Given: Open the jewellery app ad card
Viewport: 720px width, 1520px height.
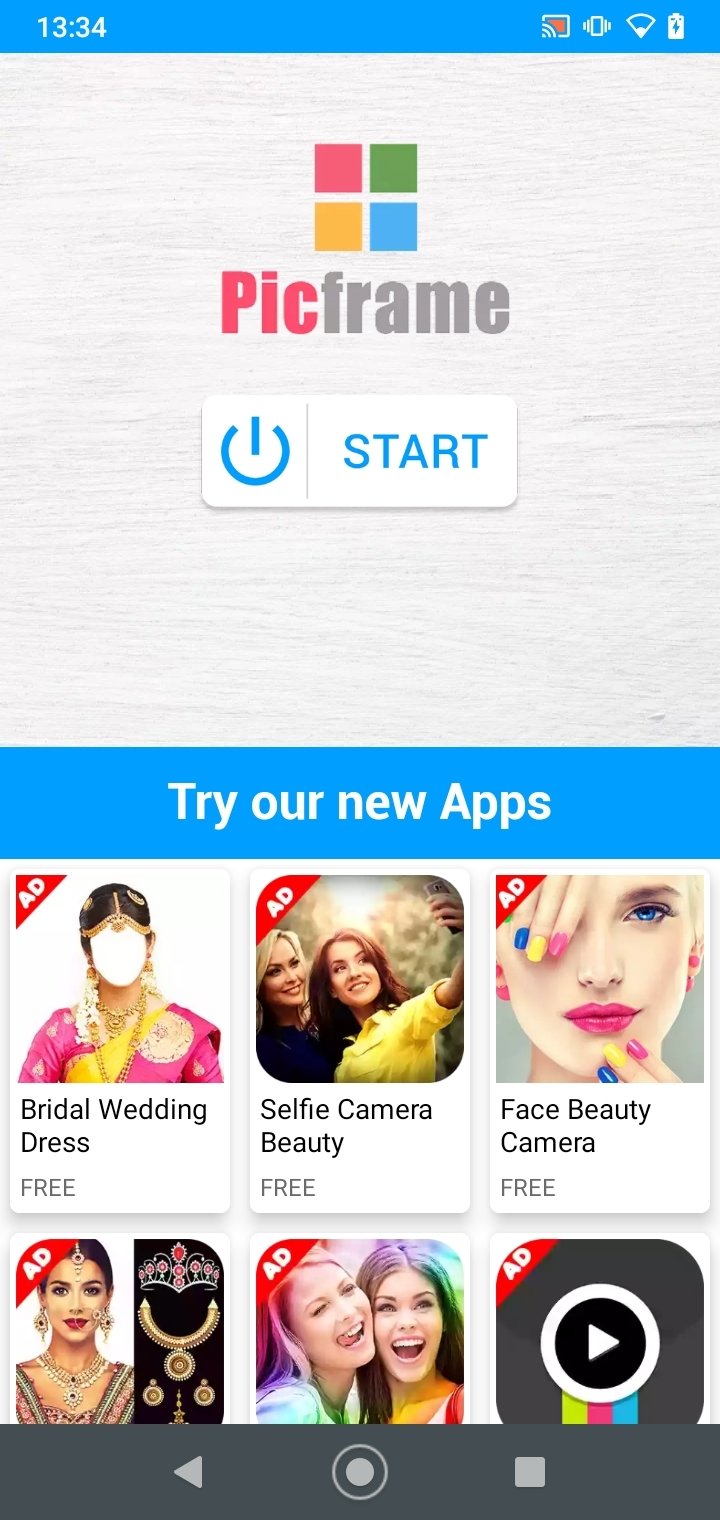Looking at the screenshot, I should 120,1328.
